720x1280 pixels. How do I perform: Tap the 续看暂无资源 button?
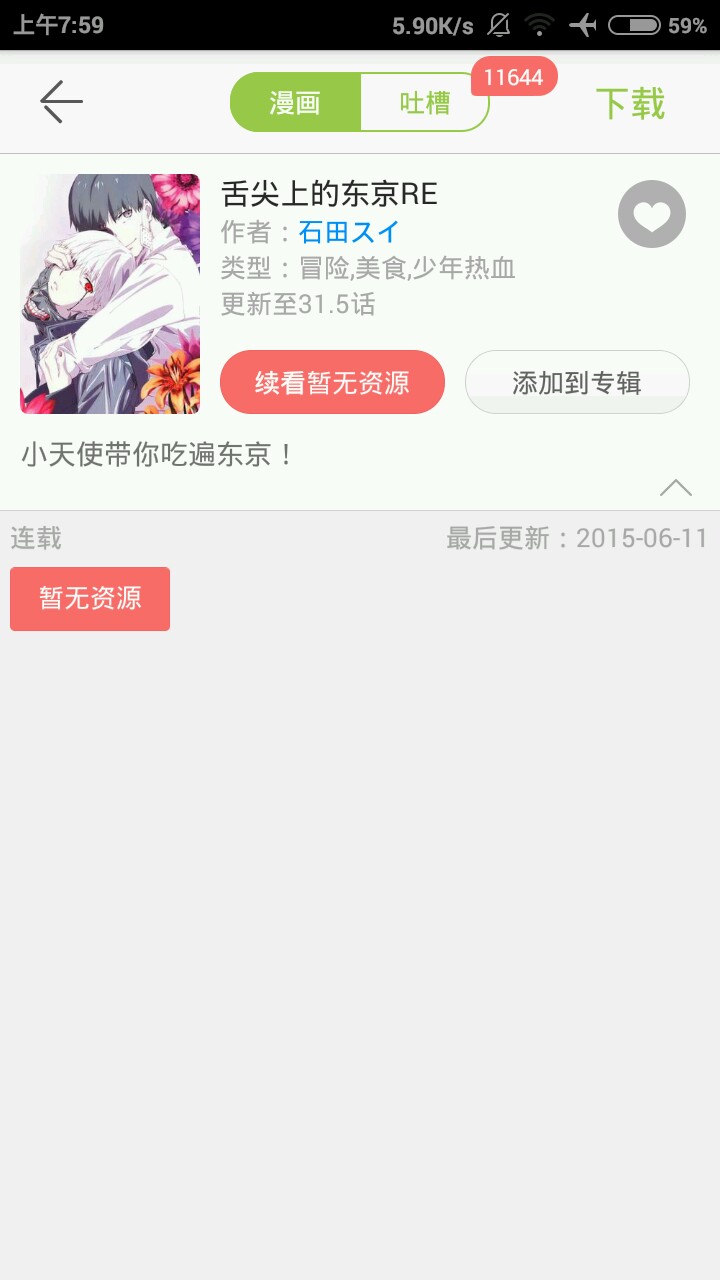[x=332, y=382]
